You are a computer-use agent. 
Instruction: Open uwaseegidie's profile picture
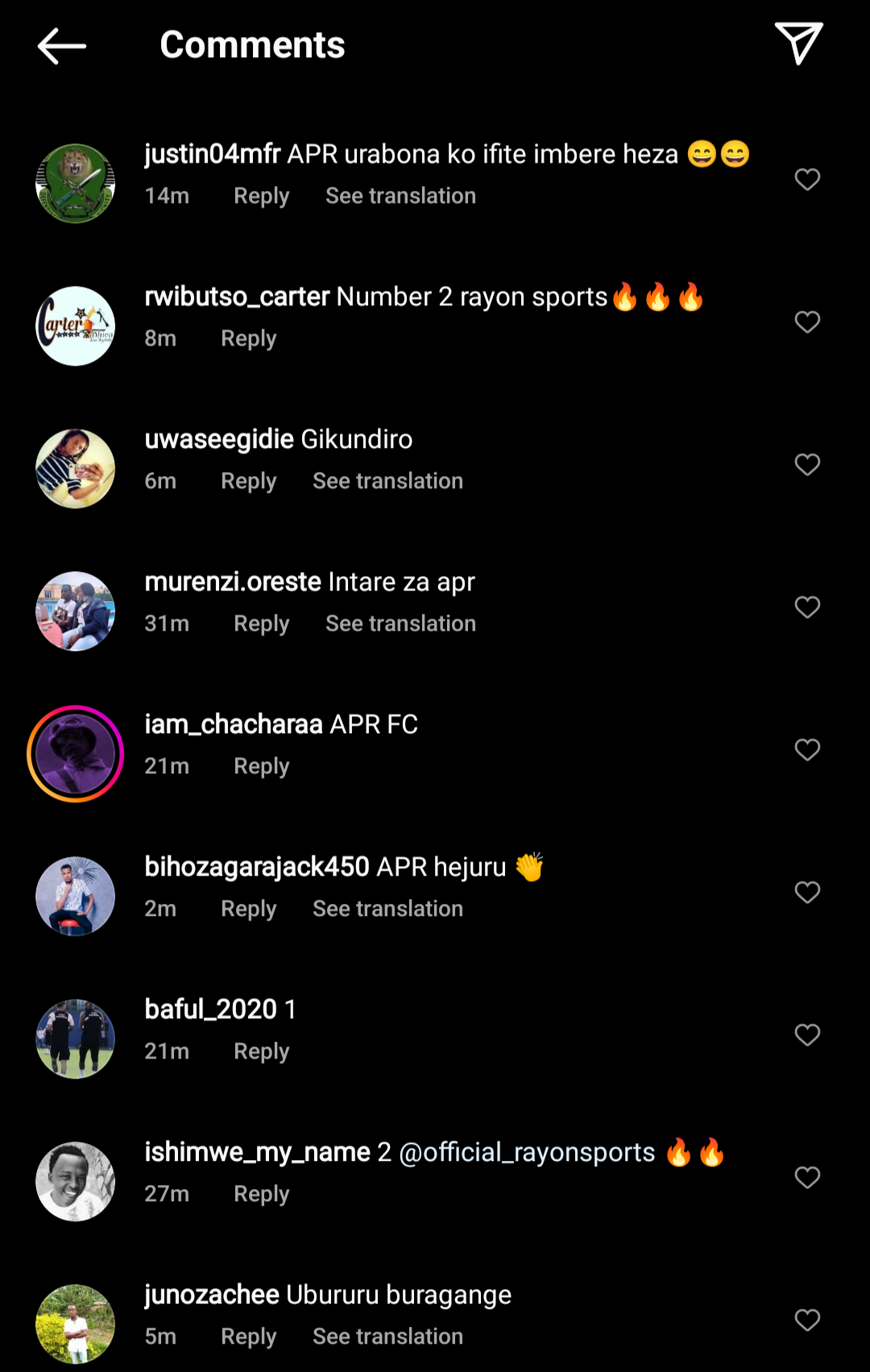pyautogui.click(x=76, y=469)
